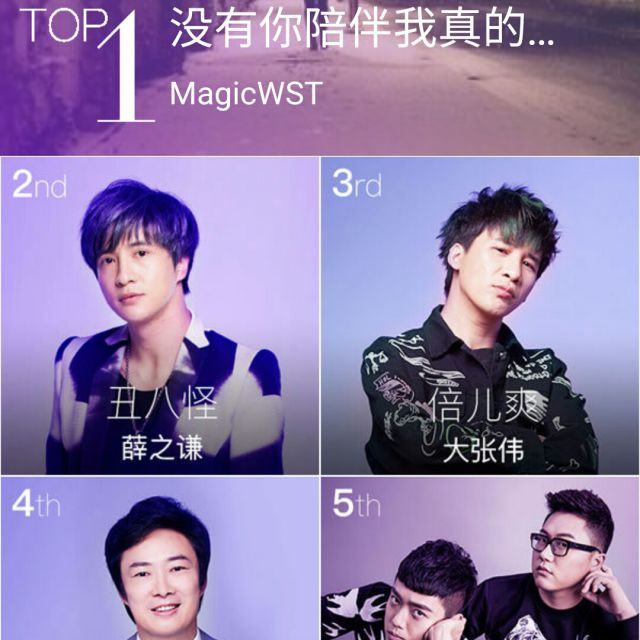Viewport: 640px width, 640px height.
Task: Open the 2nd-ranked song 丑八怪 by 薛之谦
Action: click(160, 315)
